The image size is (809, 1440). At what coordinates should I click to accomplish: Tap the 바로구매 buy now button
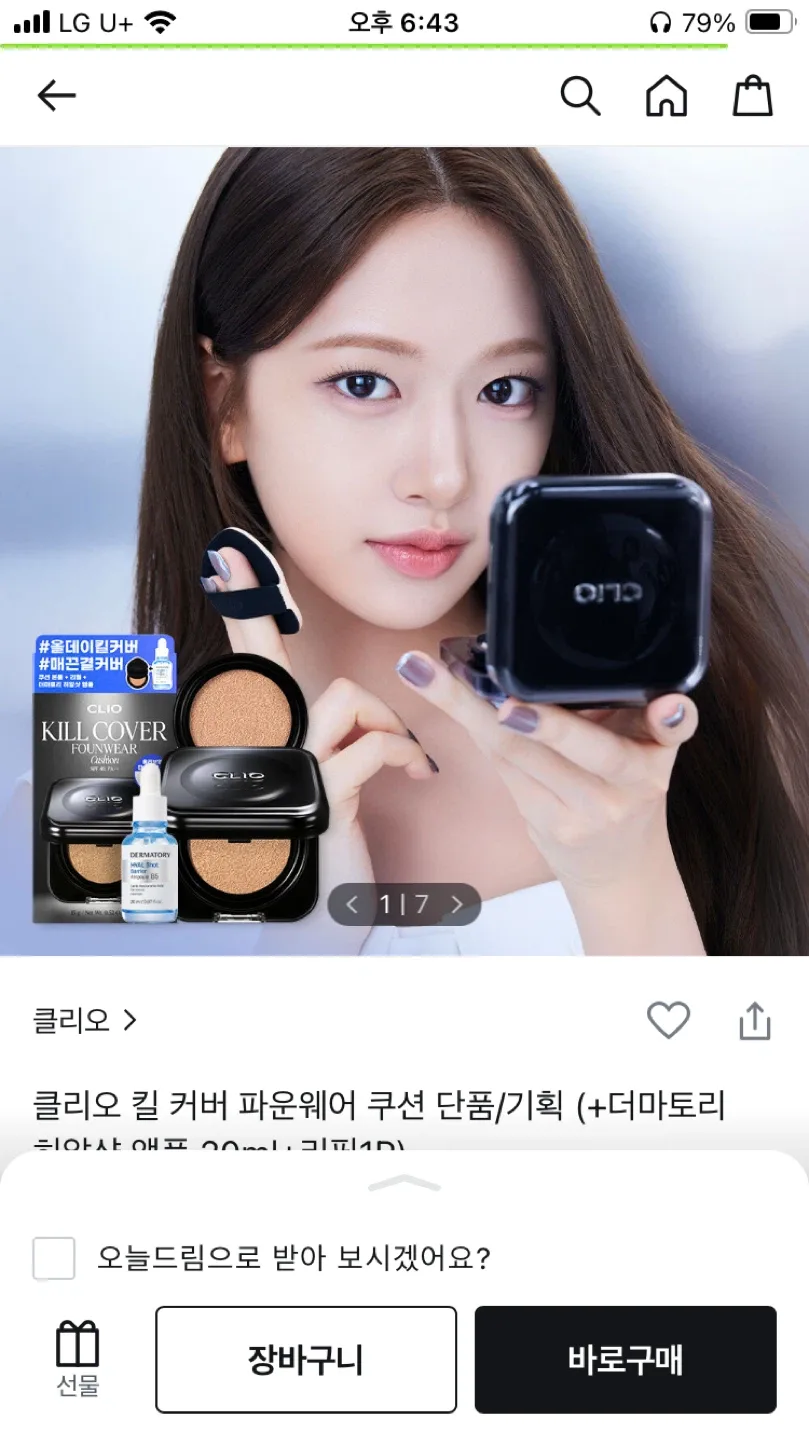pos(625,1360)
